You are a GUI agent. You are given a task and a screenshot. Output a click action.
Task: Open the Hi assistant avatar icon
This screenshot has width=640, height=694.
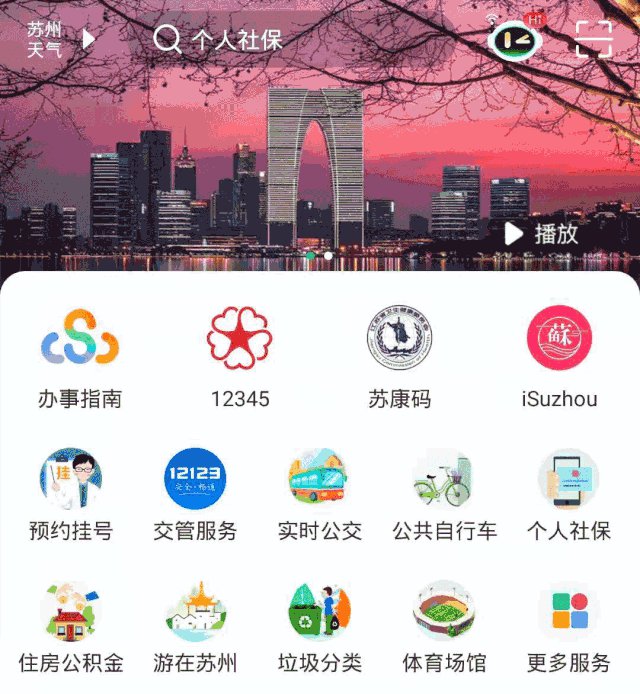point(516,39)
